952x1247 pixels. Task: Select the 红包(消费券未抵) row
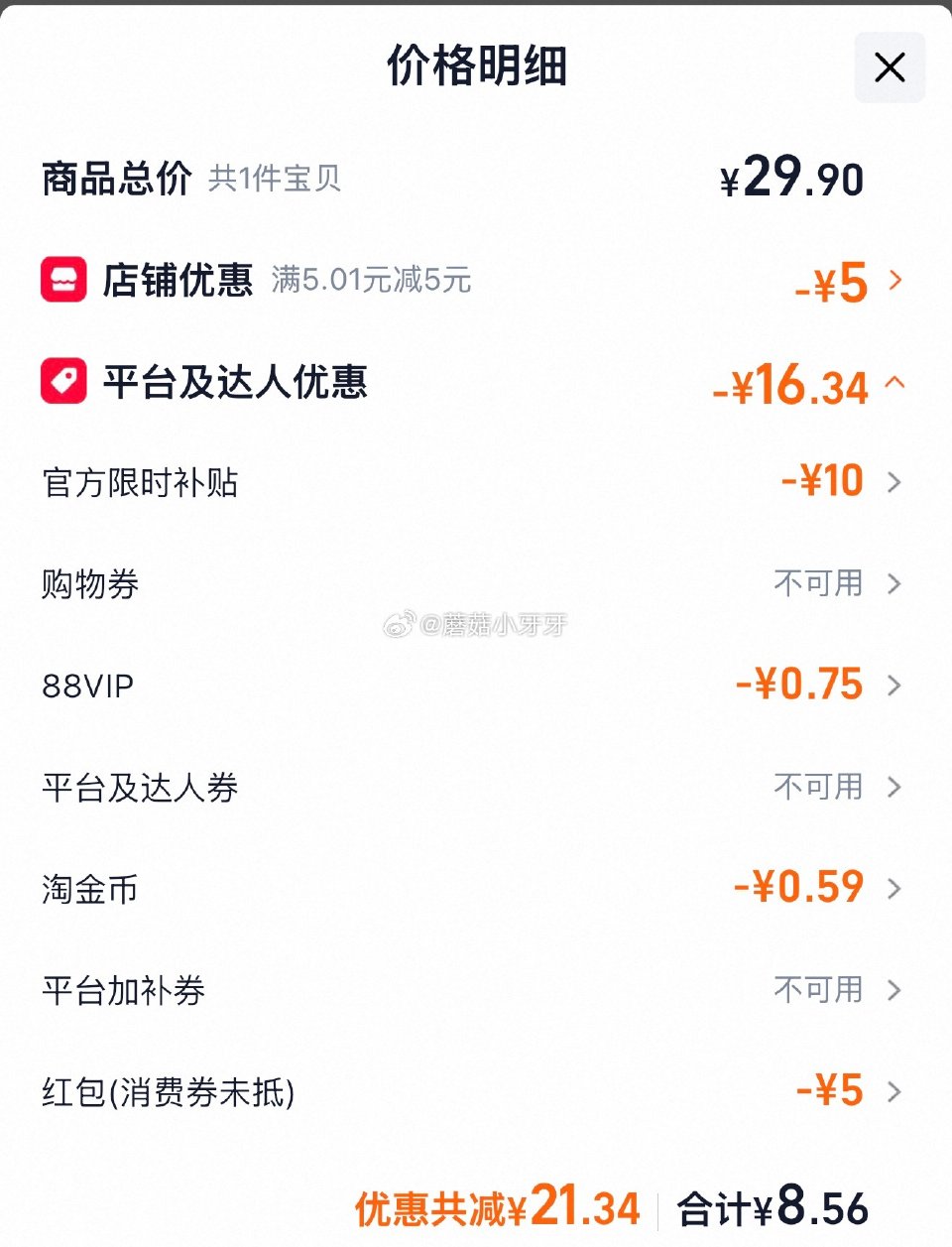[x=892, y=1092]
